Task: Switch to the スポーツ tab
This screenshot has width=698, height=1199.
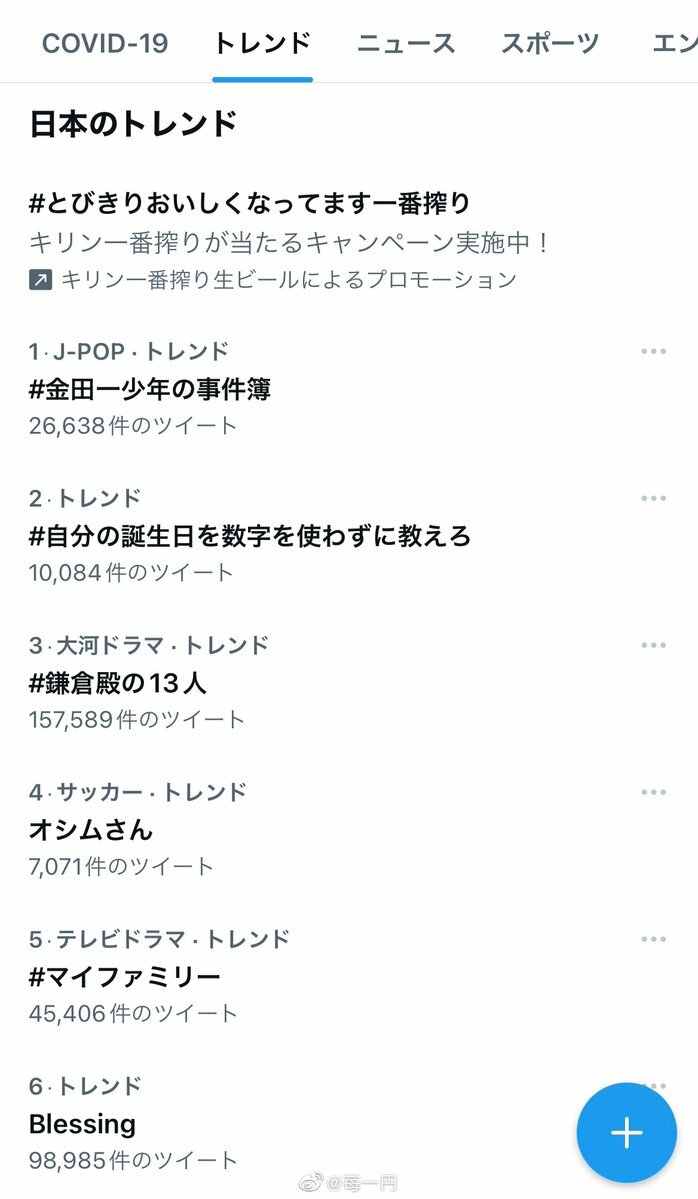Action: 550,43
